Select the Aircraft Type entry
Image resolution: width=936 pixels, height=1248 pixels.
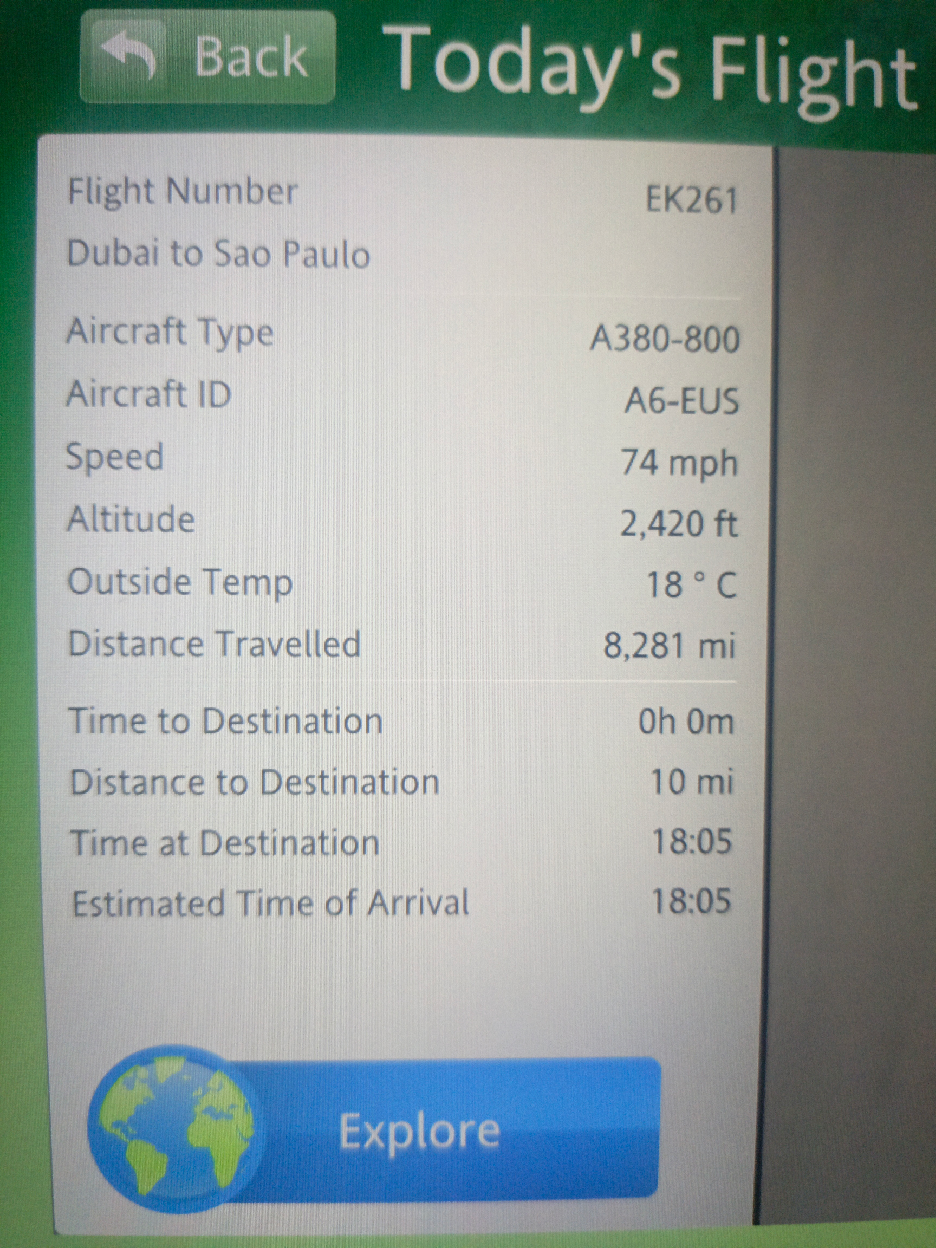170,333
